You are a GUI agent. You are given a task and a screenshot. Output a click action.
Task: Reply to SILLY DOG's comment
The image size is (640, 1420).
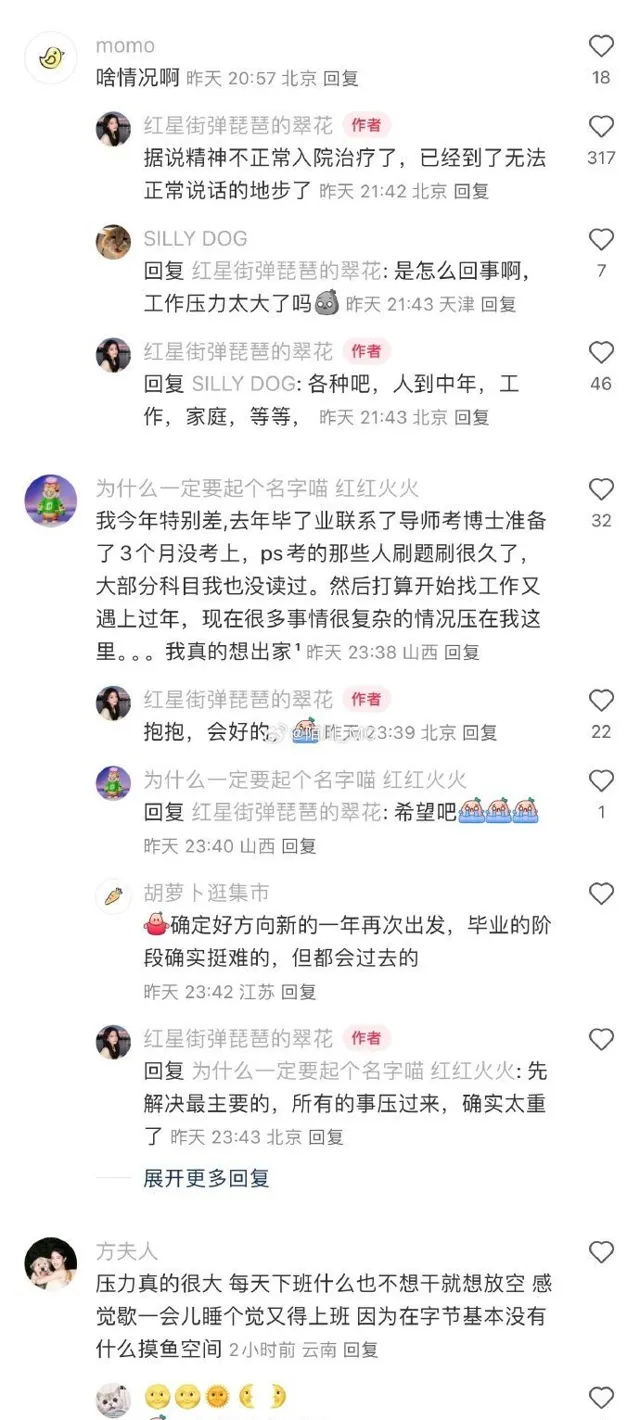coord(498,305)
